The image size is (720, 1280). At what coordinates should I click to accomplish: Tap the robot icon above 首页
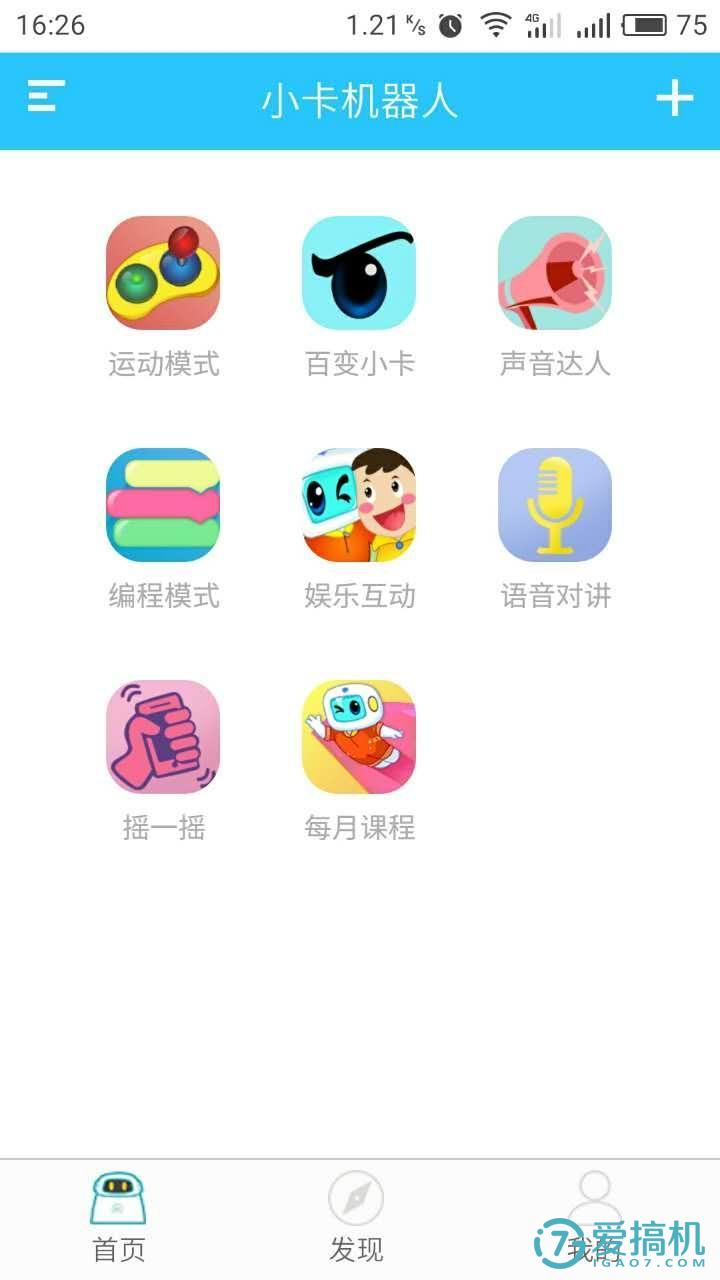(x=119, y=1199)
